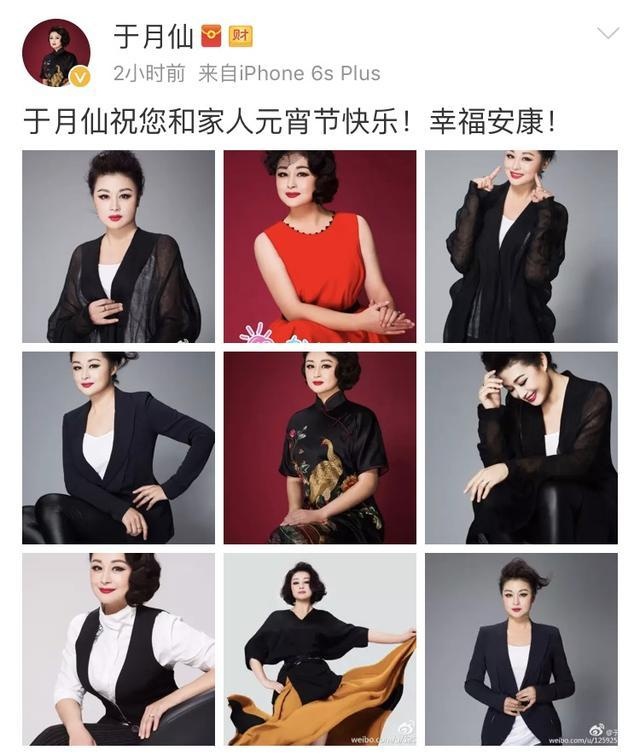Open the laughing pose with hand on head
The height and width of the screenshot is (756, 640).
click(x=521, y=447)
